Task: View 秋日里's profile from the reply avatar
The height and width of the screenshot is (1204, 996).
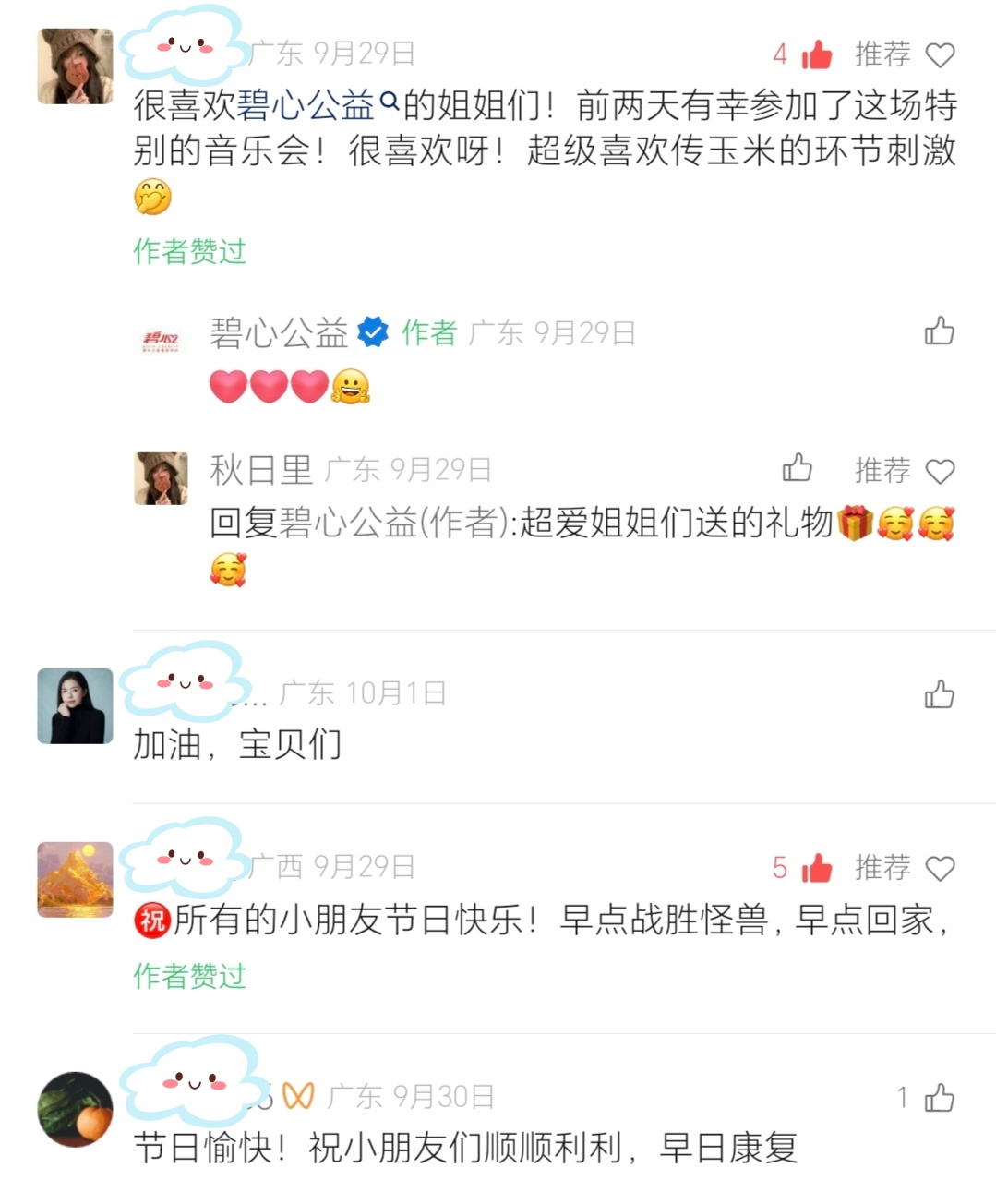Action: [162, 477]
